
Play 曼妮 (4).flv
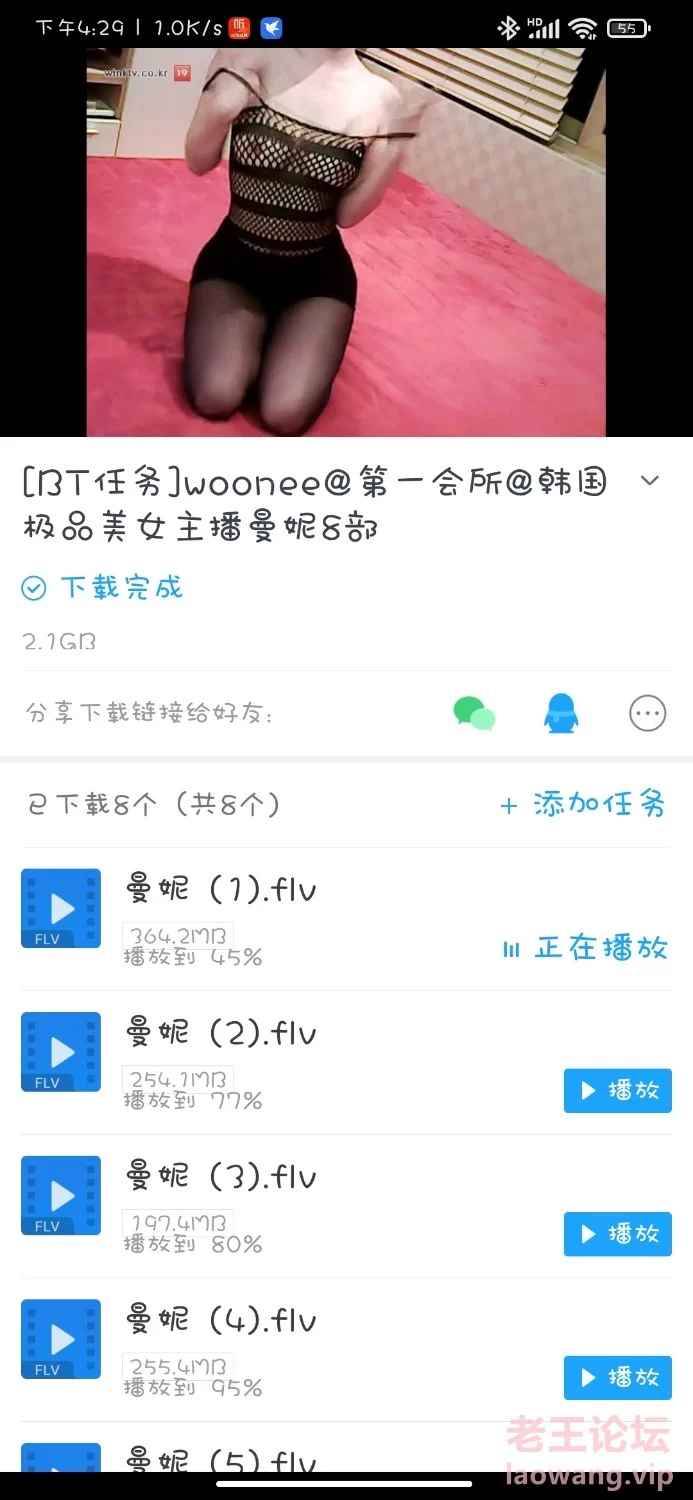618,1377
